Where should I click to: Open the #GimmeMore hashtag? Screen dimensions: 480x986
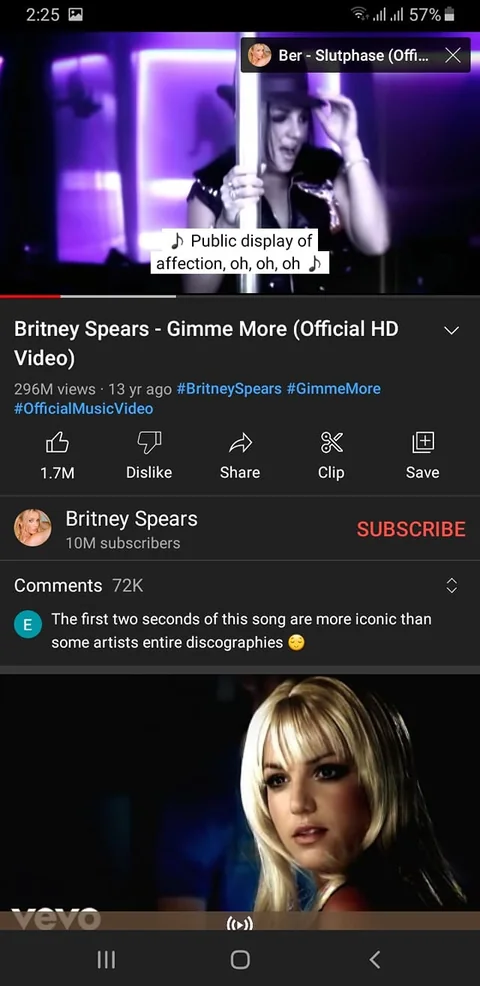tap(333, 389)
